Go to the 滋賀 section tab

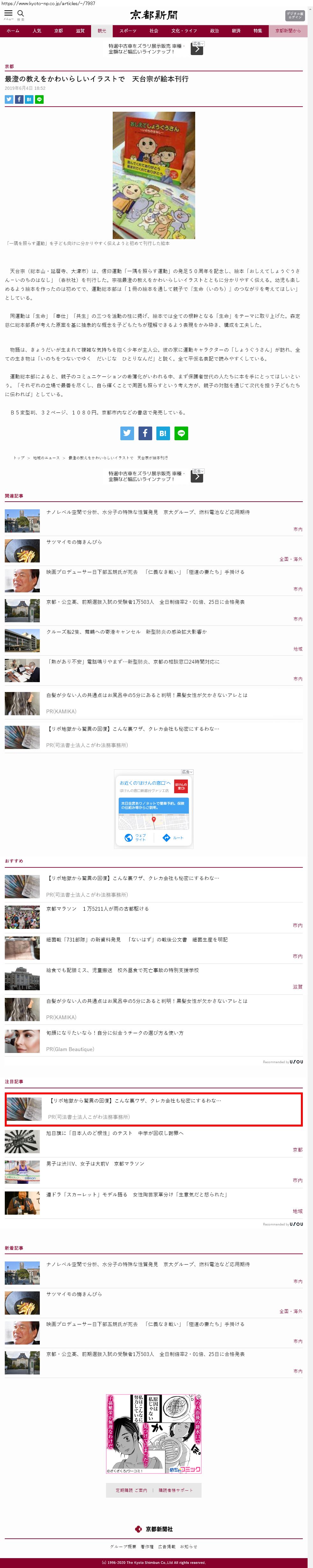tap(80, 31)
